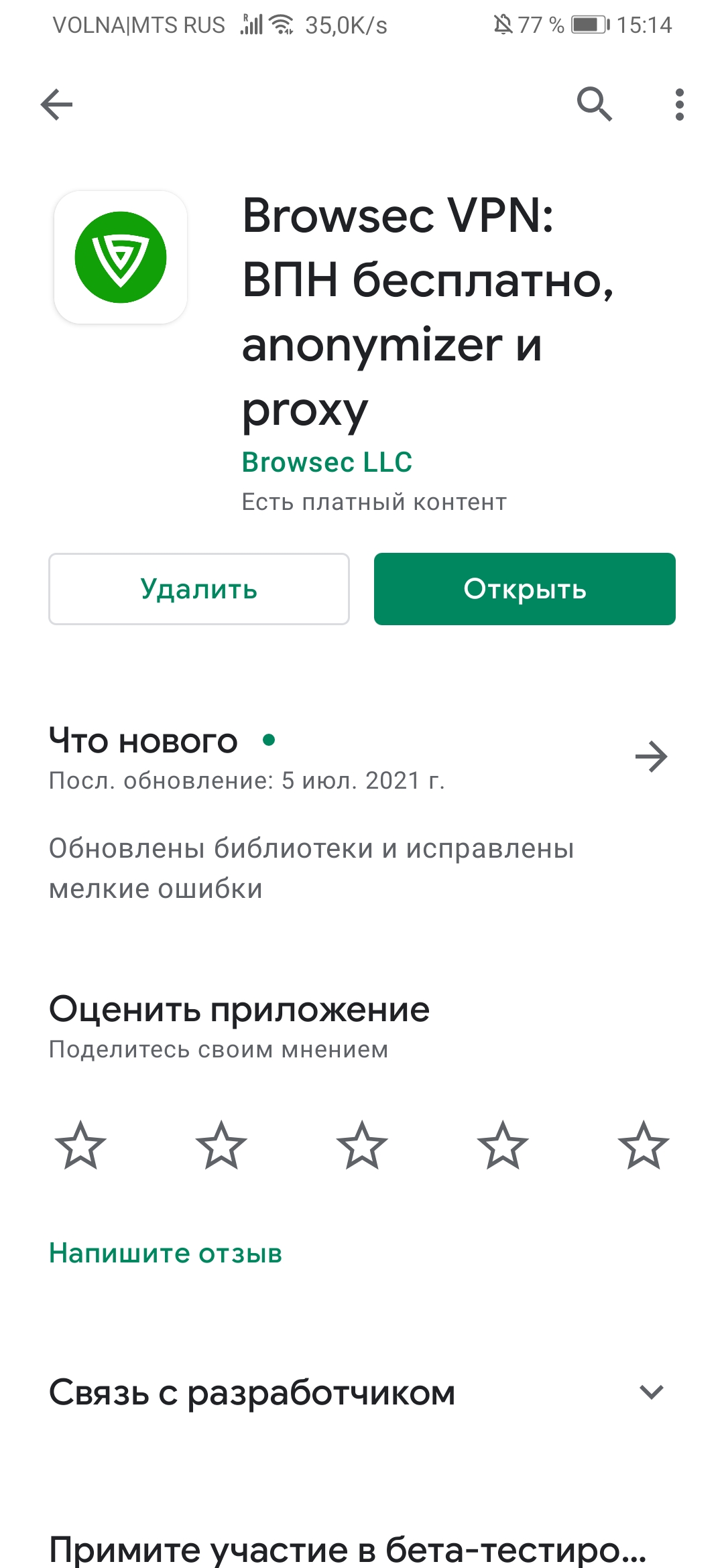The height and width of the screenshot is (1568, 724).
Task: Tap the Напишите отзыв link
Action: coord(166,1253)
